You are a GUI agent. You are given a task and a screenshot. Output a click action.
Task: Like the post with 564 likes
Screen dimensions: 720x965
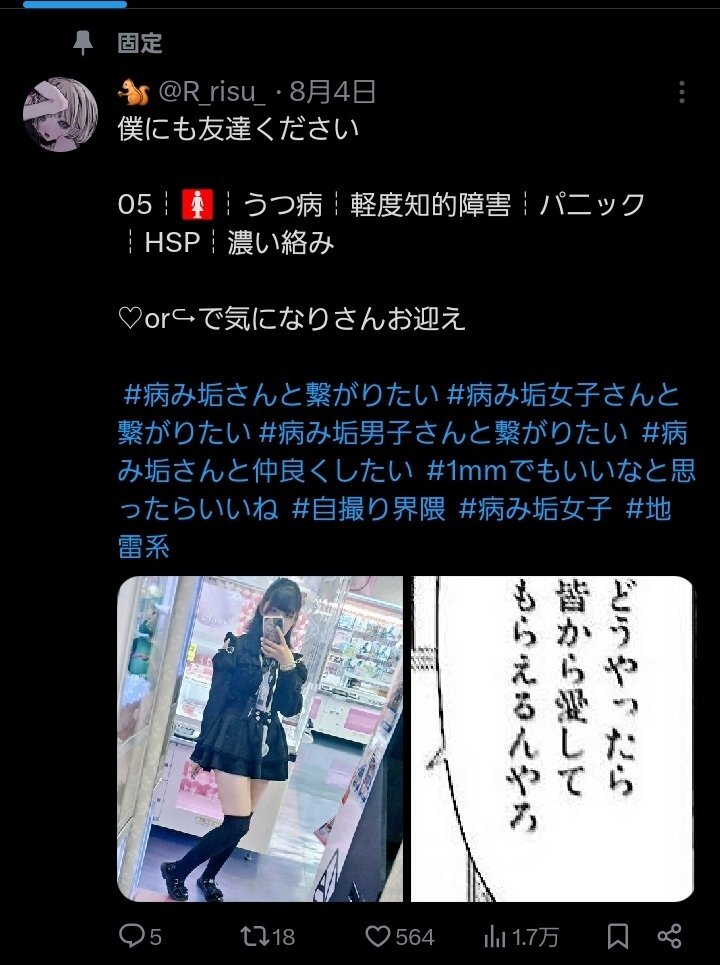click(400, 936)
